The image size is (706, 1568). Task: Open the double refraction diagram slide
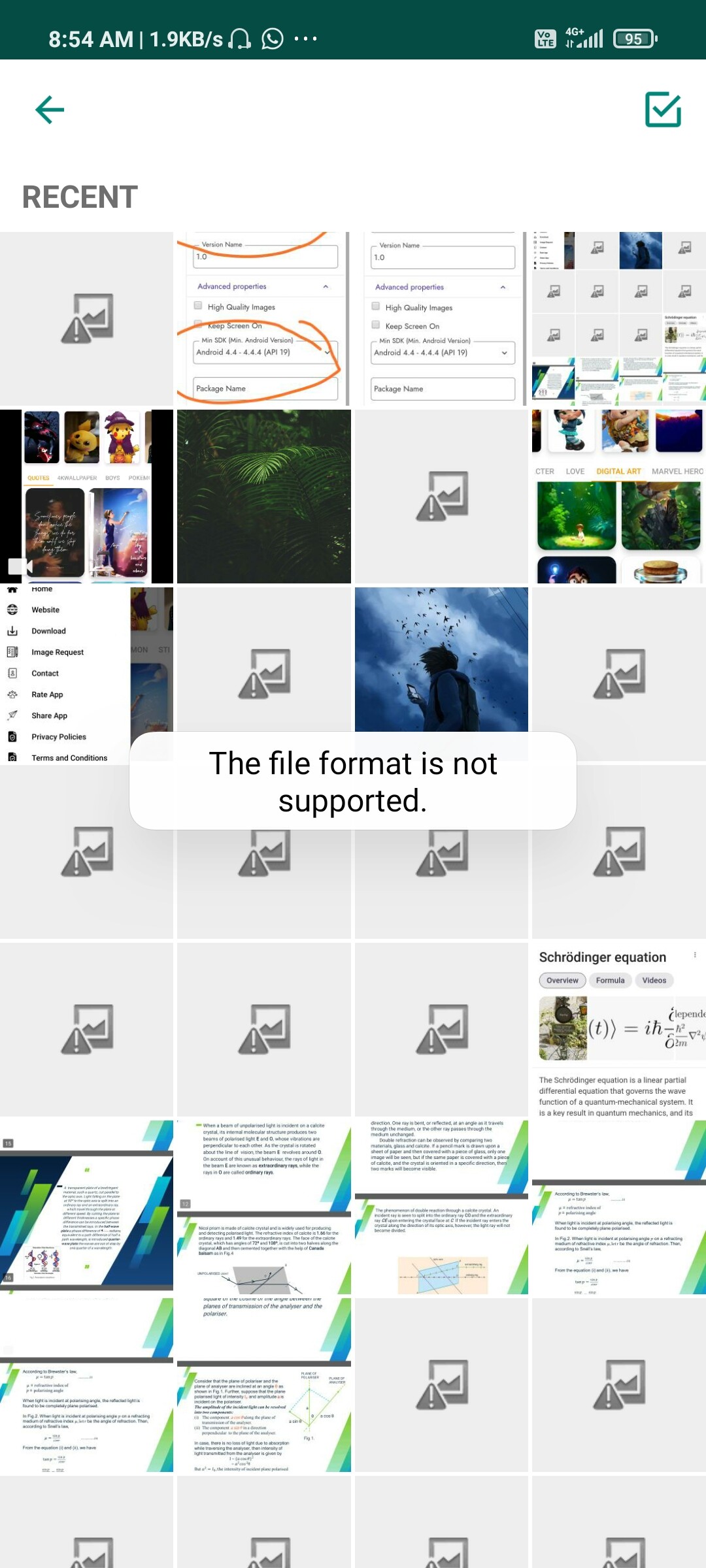(x=441, y=1207)
